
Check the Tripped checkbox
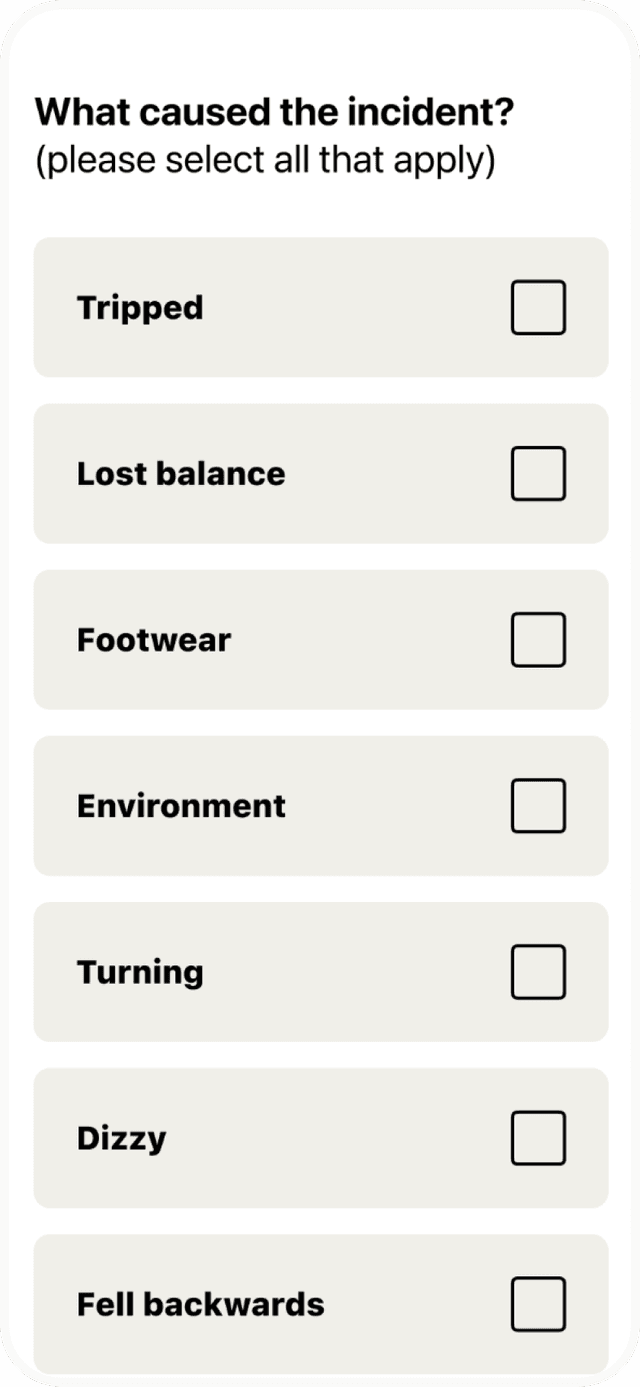(538, 307)
